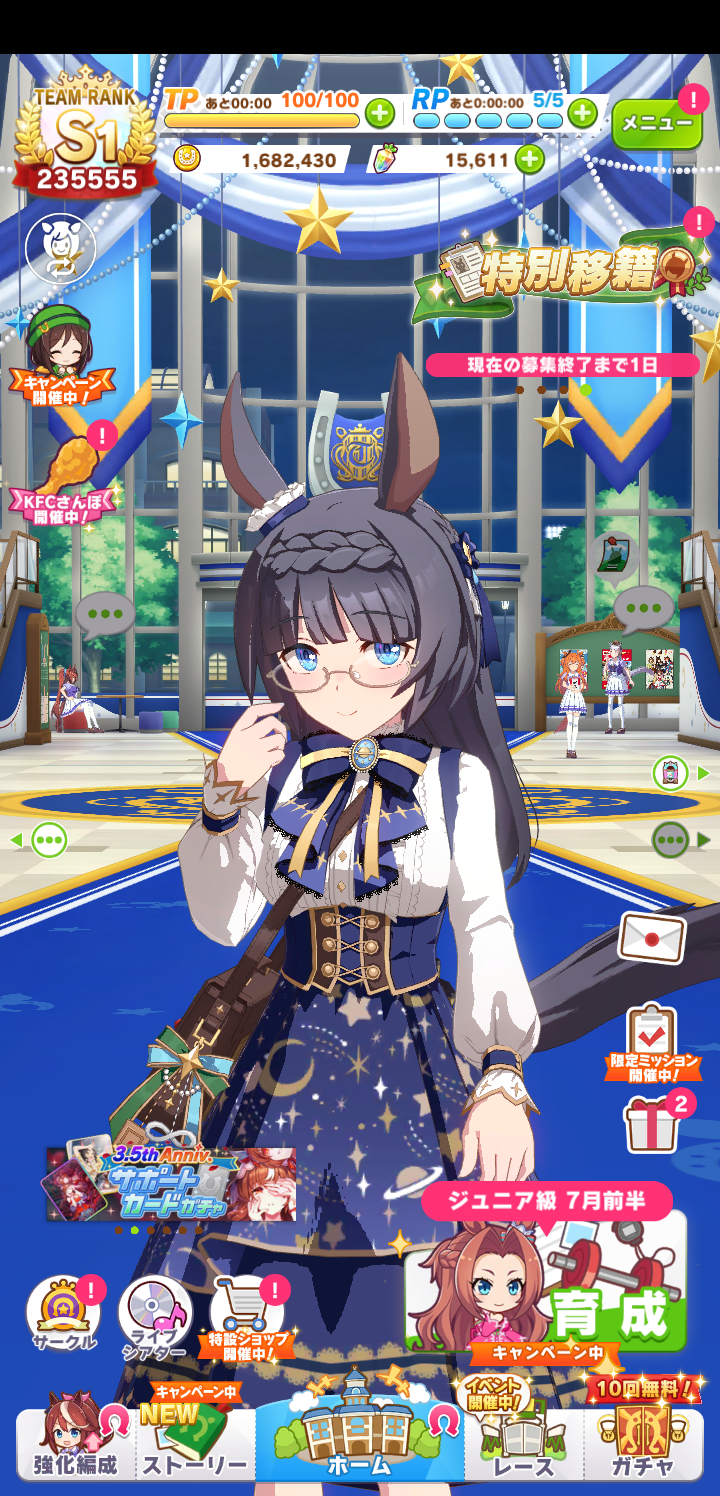Screen dimensions: 720x1496
Task: Switch to the 強化編成 tab
Action: (75, 1442)
